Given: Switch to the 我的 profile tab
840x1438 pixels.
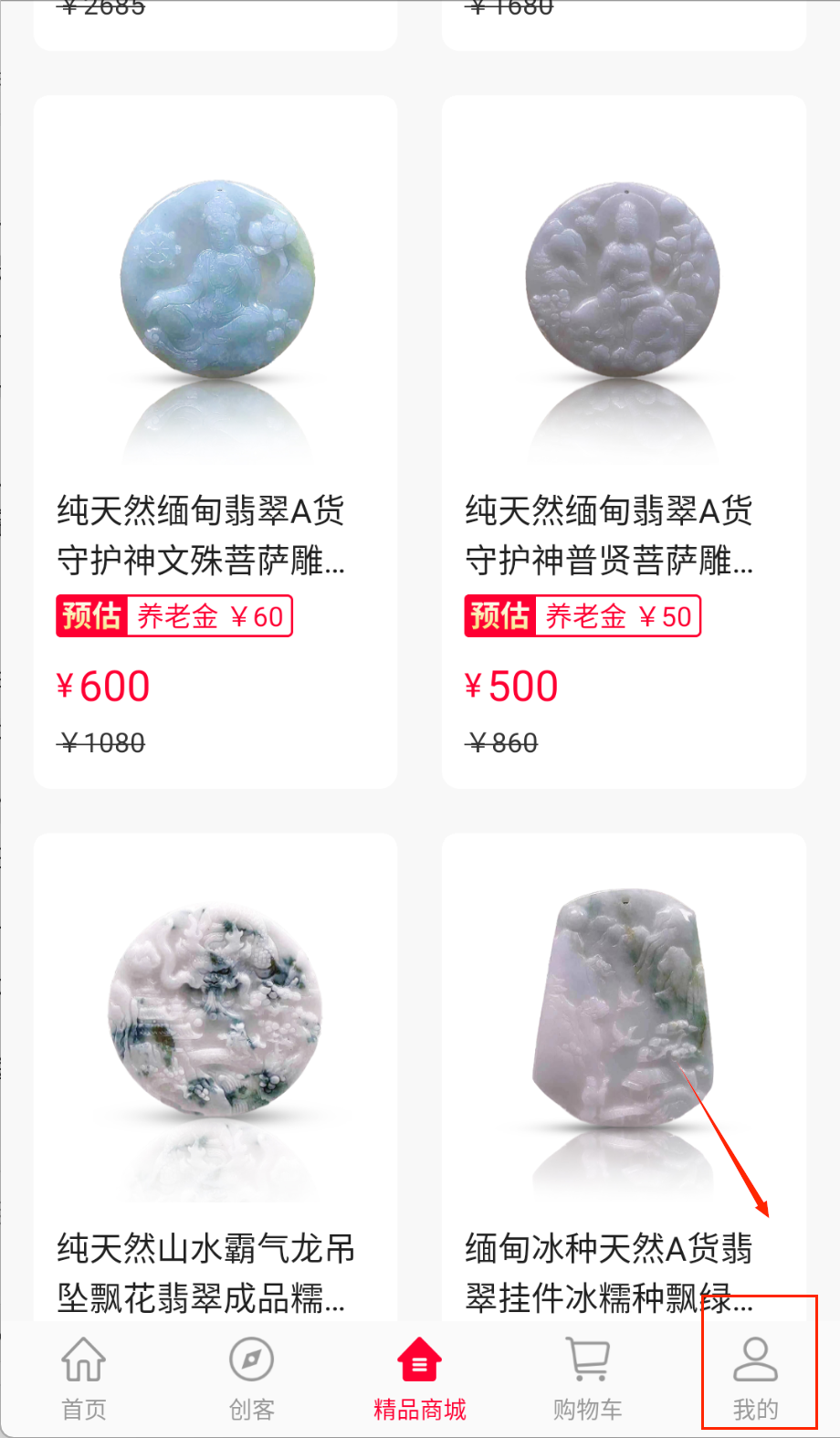Looking at the screenshot, I should pos(756,1379).
